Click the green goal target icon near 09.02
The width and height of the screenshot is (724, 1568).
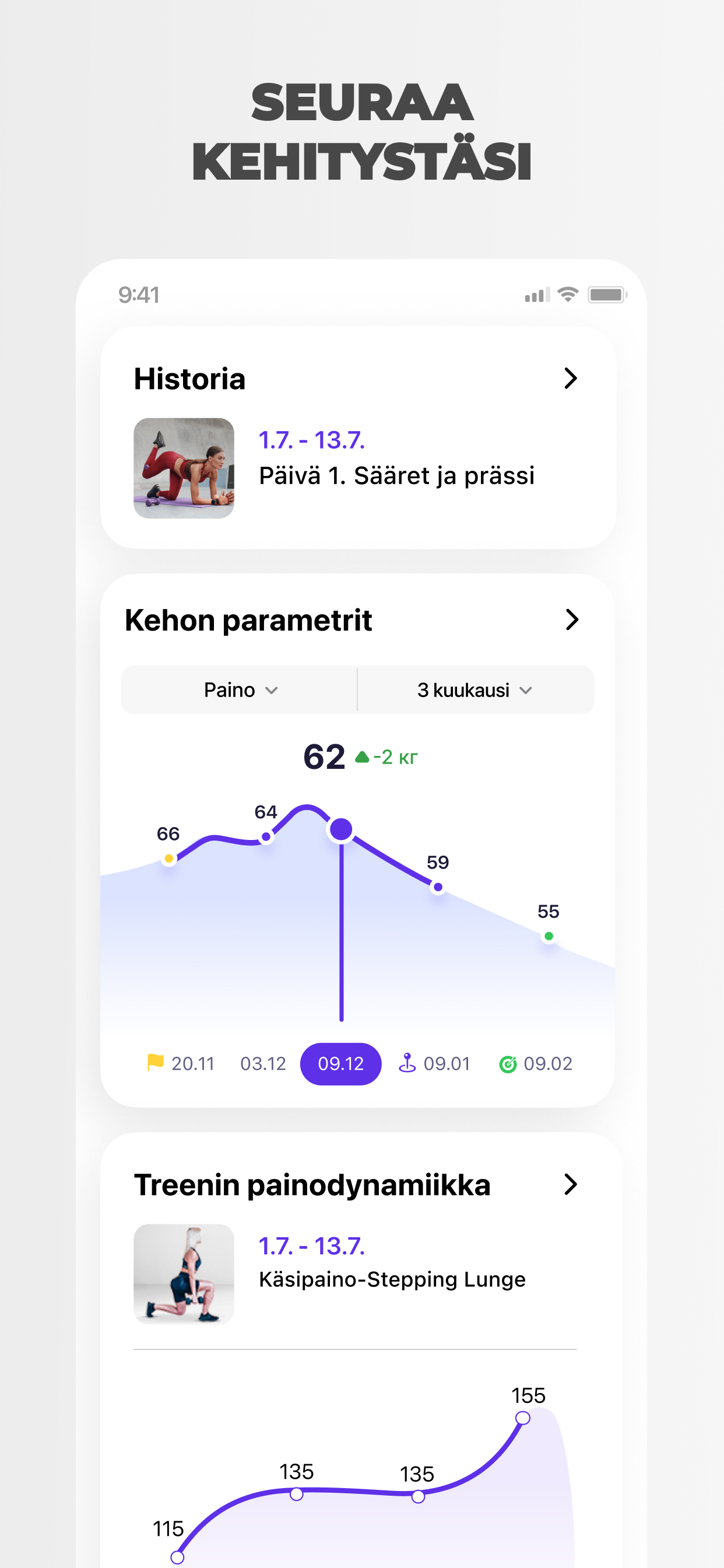[x=509, y=1063]
